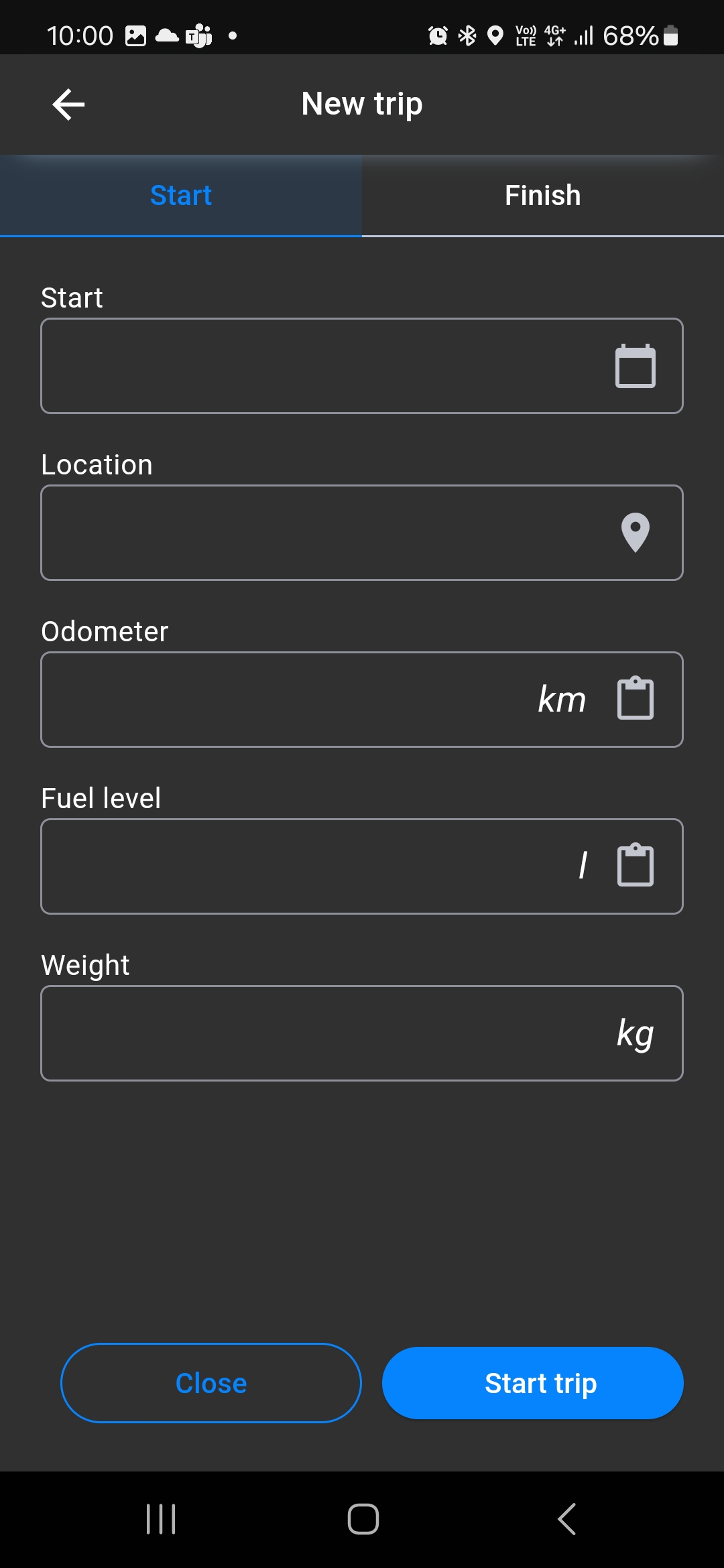
Task: Go to the system home screen
Action: (x=363, y=1519)
